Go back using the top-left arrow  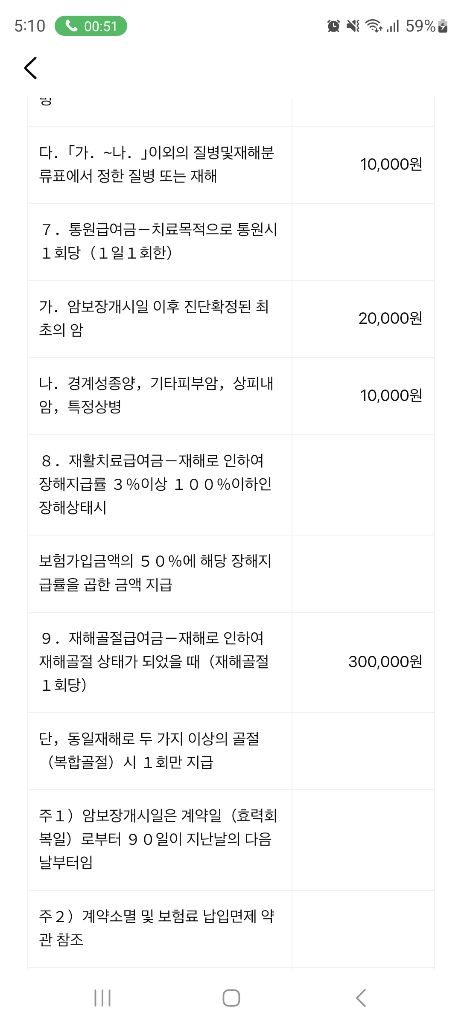tap(30, 68)
